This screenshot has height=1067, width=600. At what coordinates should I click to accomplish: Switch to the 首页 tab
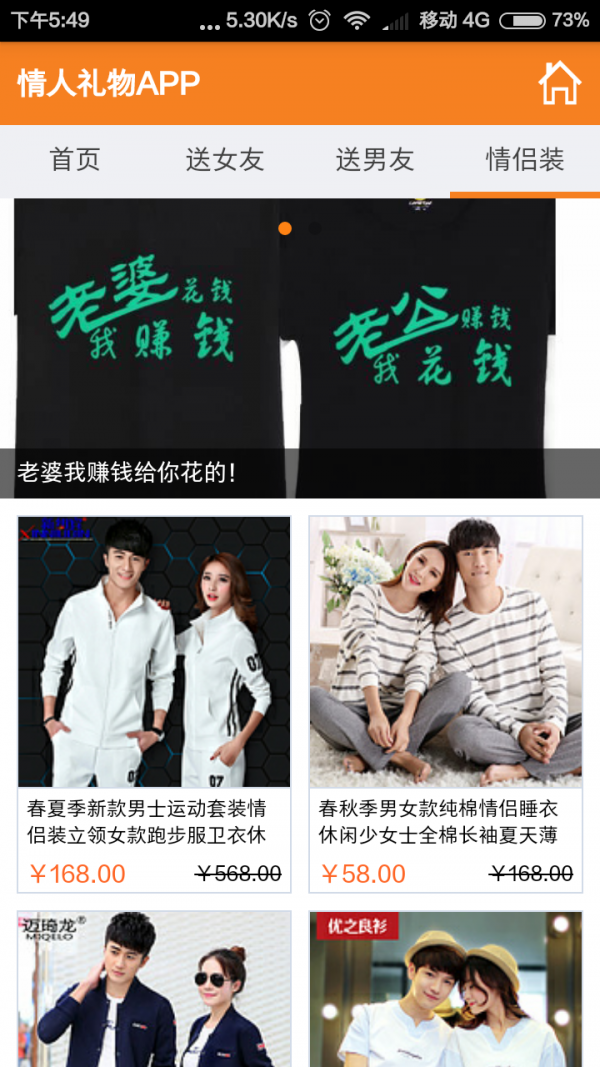coord(75,160)
